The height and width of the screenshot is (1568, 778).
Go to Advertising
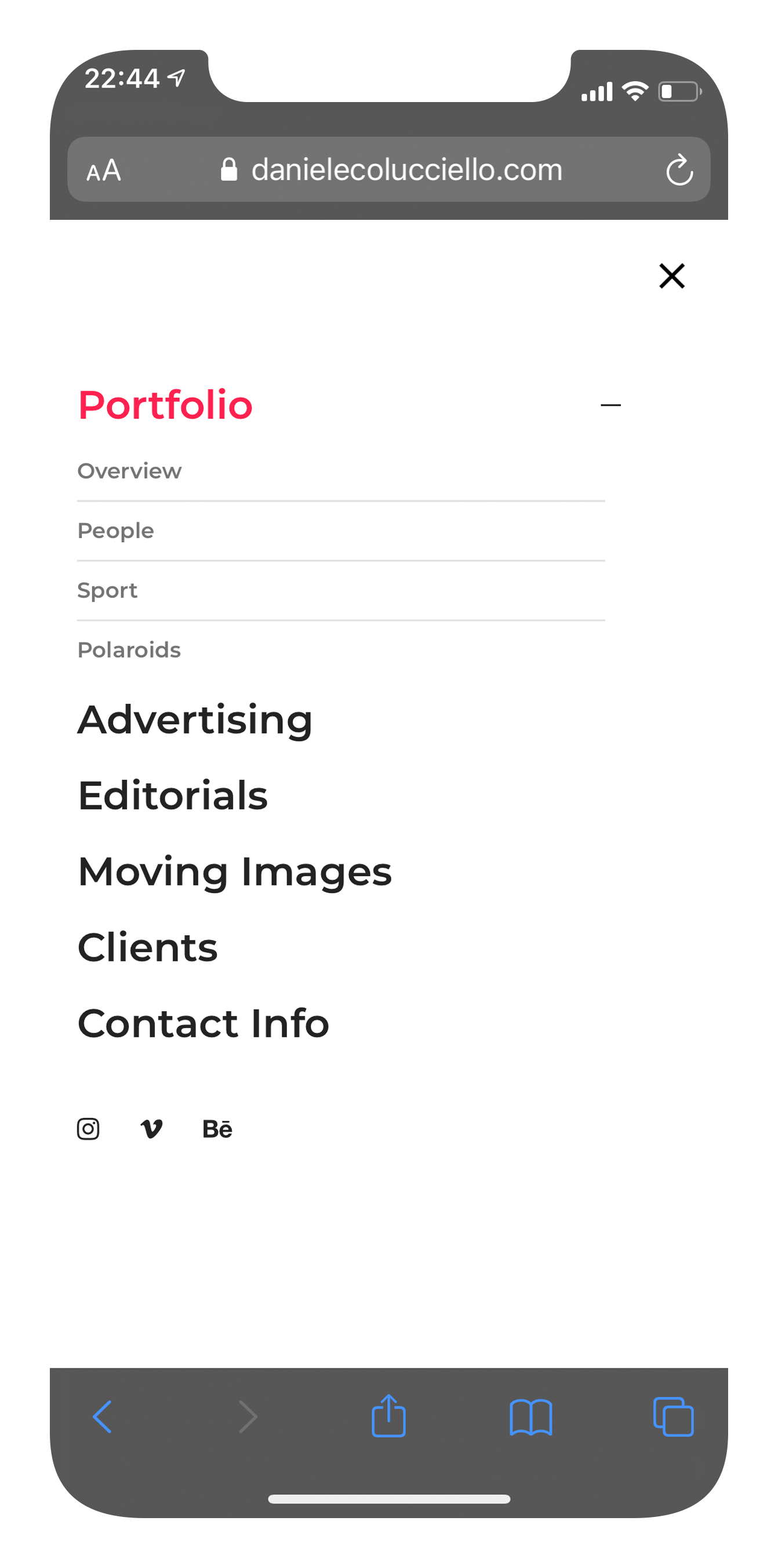tap(195, 720)
